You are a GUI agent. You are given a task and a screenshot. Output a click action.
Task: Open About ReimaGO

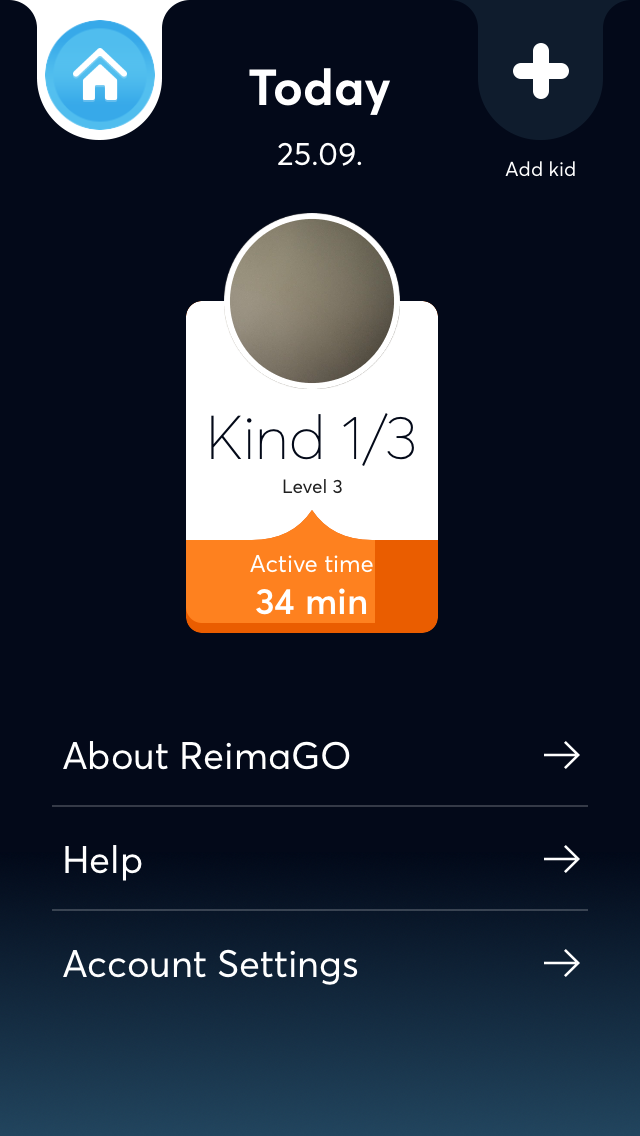click(320, 755)
